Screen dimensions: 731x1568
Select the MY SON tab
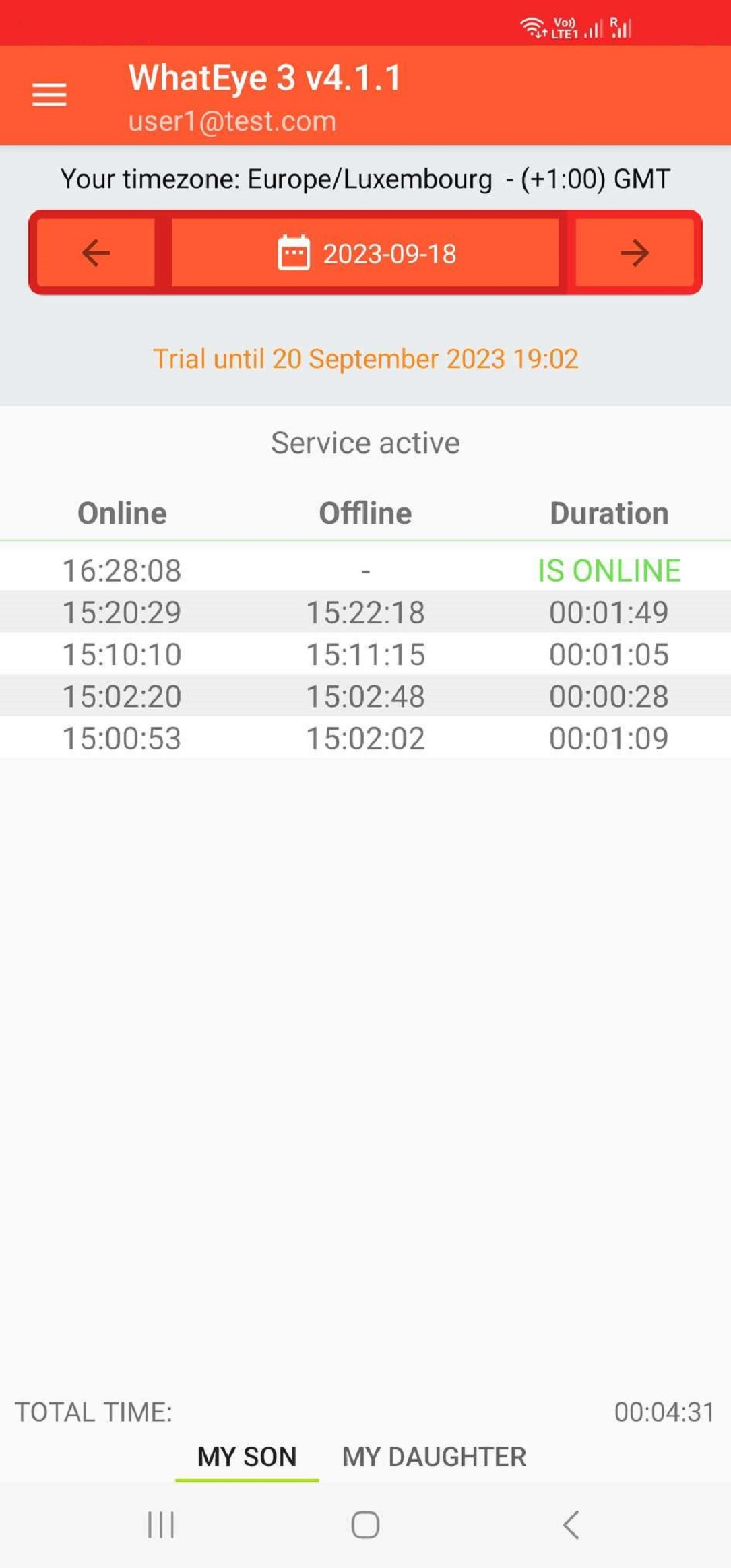coord(247,1457)
